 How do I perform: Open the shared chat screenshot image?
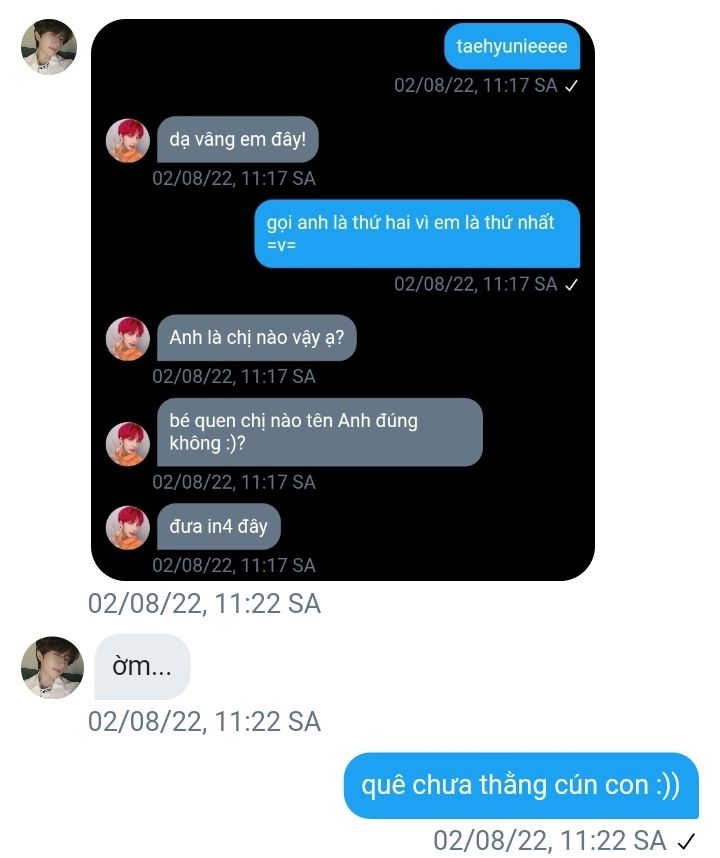coord(343,300)
